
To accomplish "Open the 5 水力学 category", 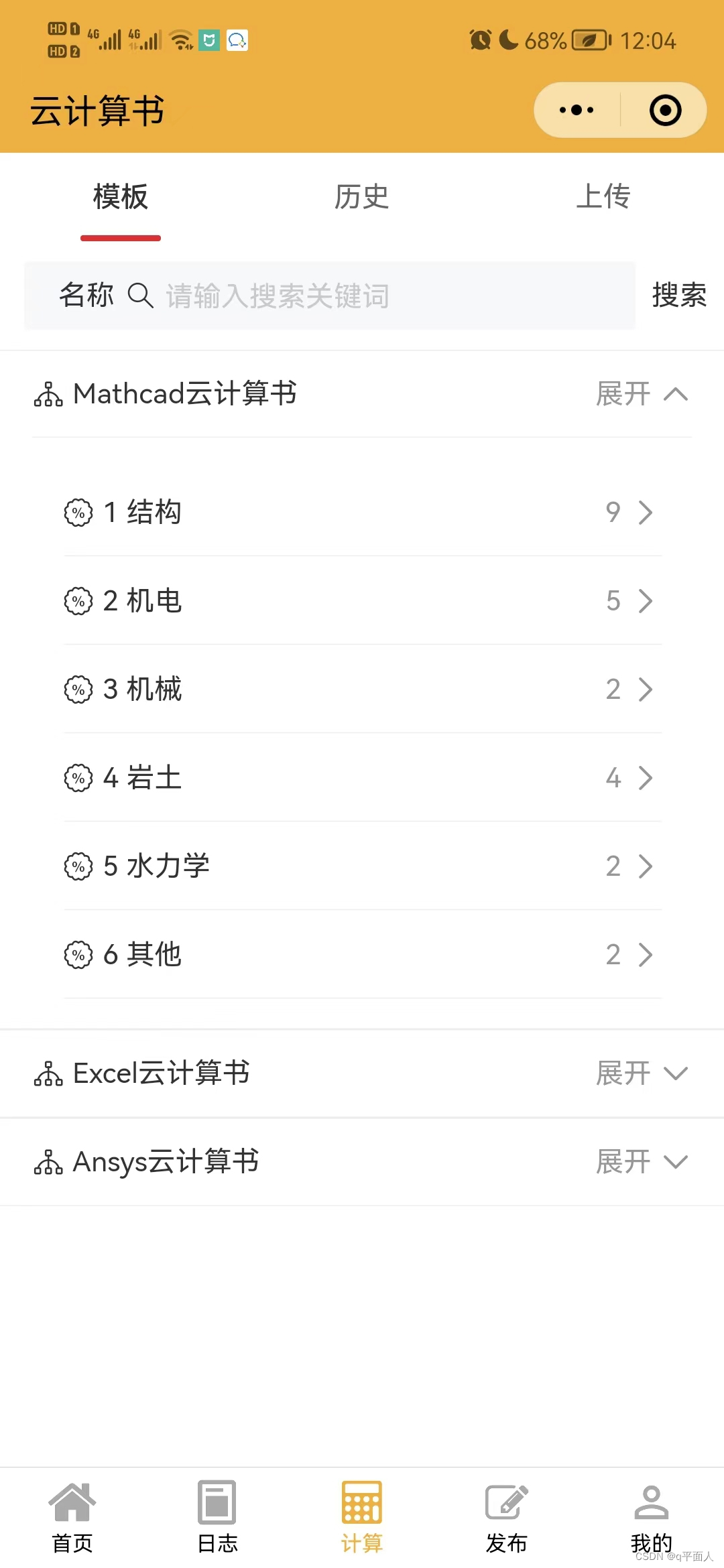I will pos(362,866).
